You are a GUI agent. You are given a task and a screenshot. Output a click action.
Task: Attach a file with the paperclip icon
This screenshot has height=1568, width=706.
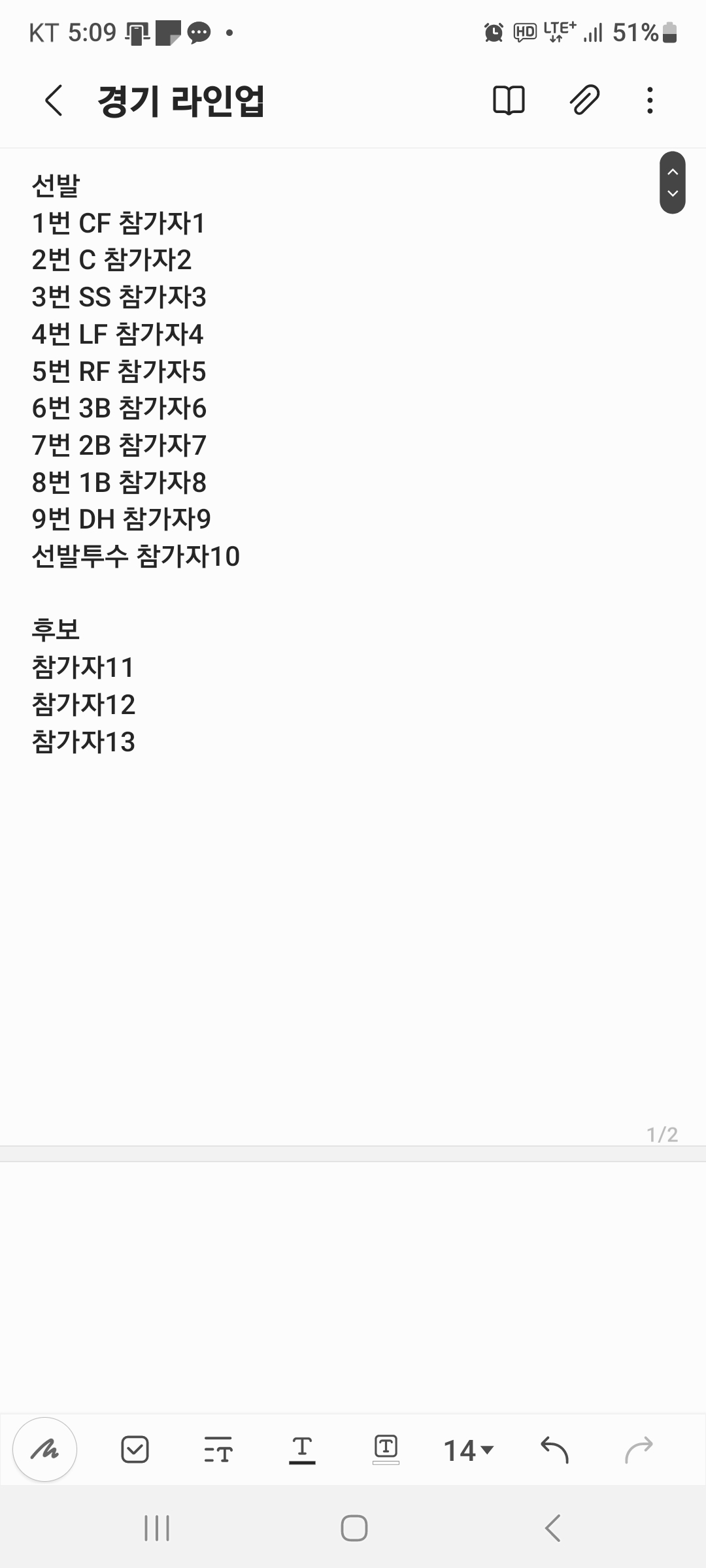584,101
